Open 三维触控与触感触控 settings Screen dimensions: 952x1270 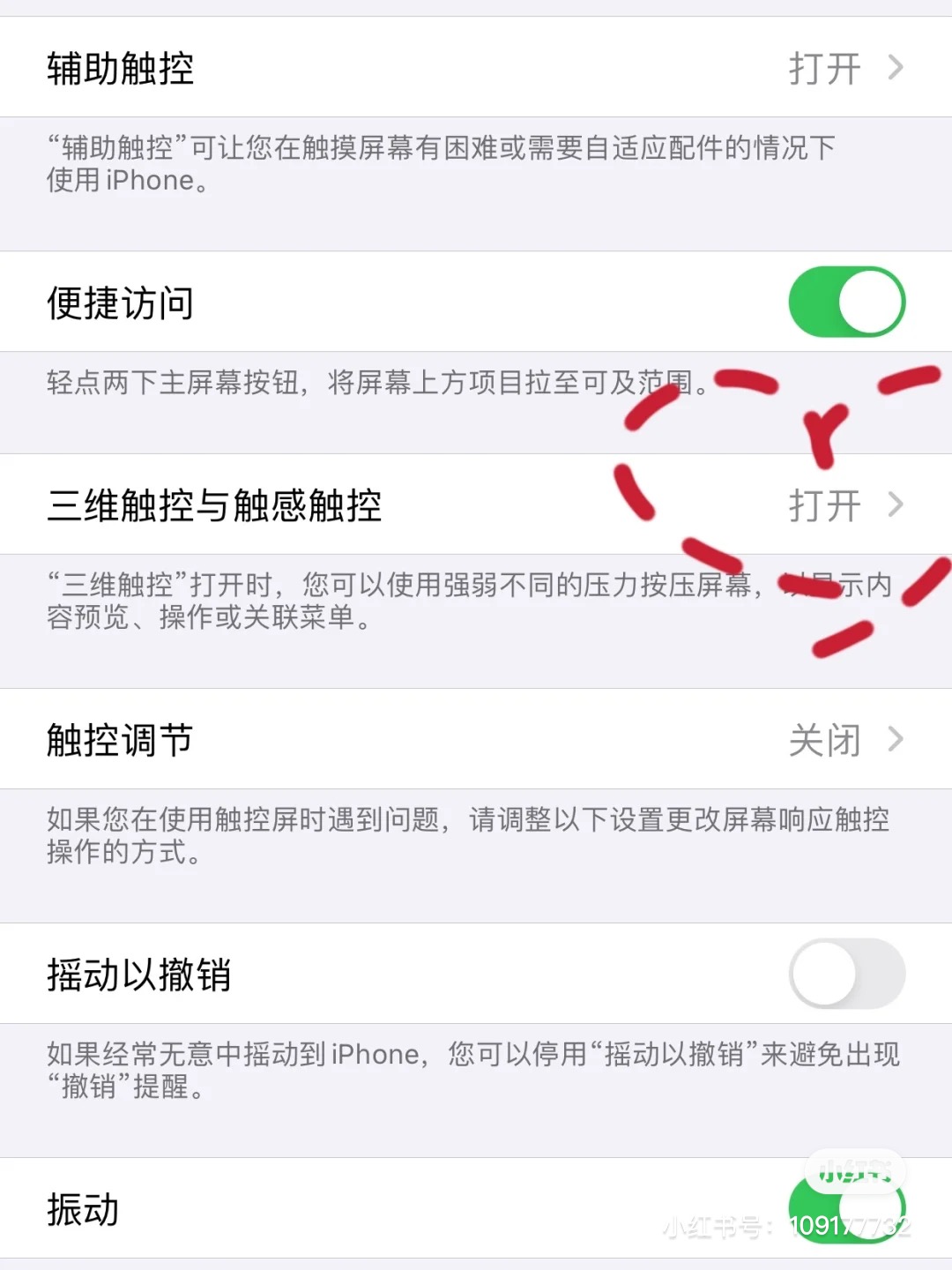(x=476, y=505)
